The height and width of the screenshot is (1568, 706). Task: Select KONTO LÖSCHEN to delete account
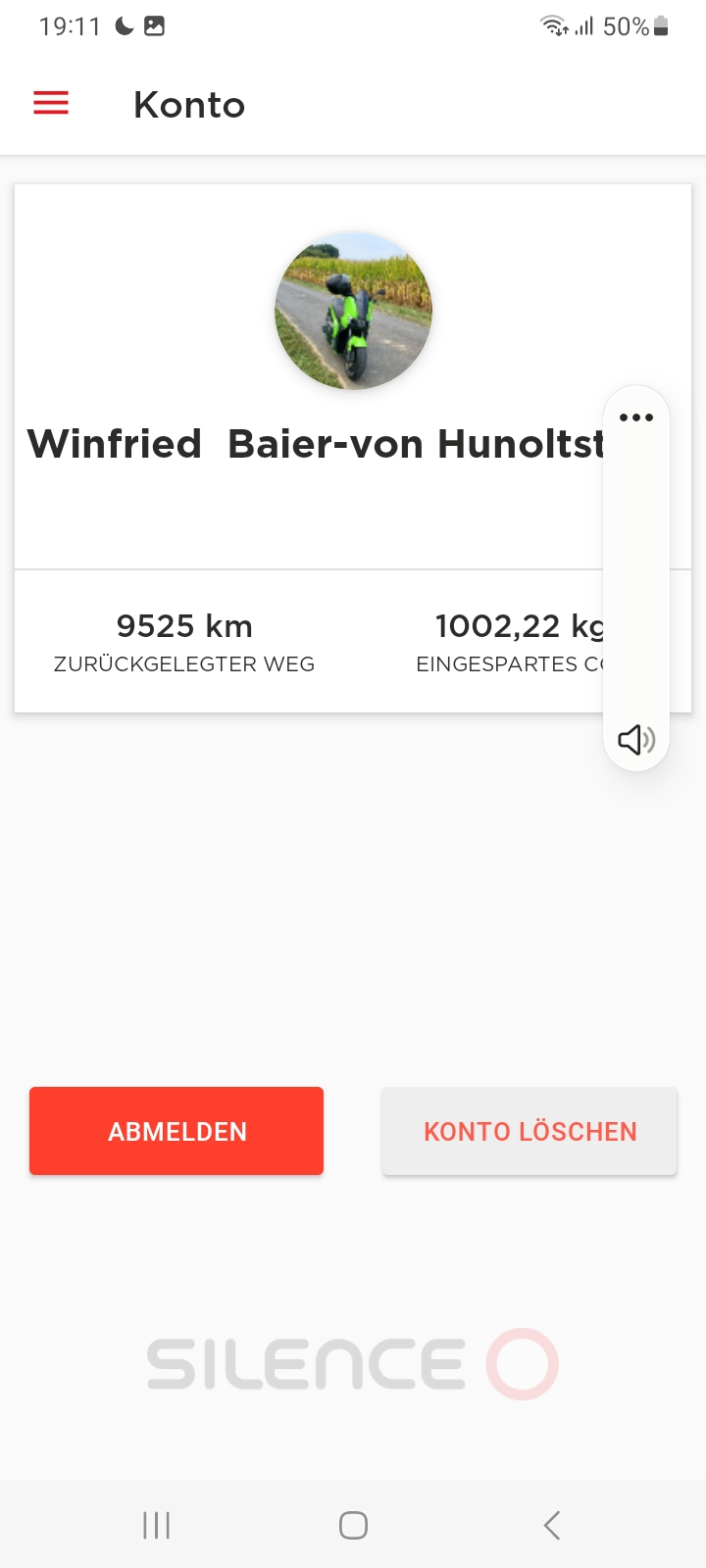point(529,1131)
